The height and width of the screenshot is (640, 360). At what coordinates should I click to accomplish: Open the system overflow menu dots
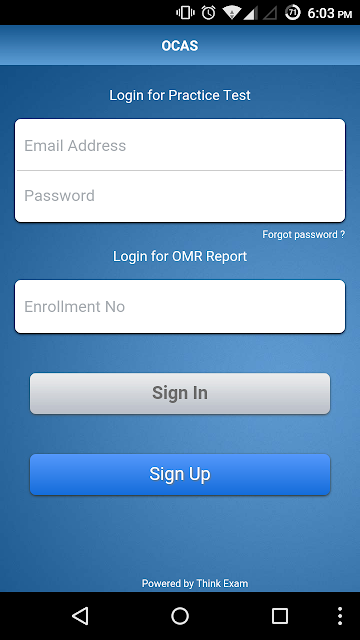coord(340,616)
